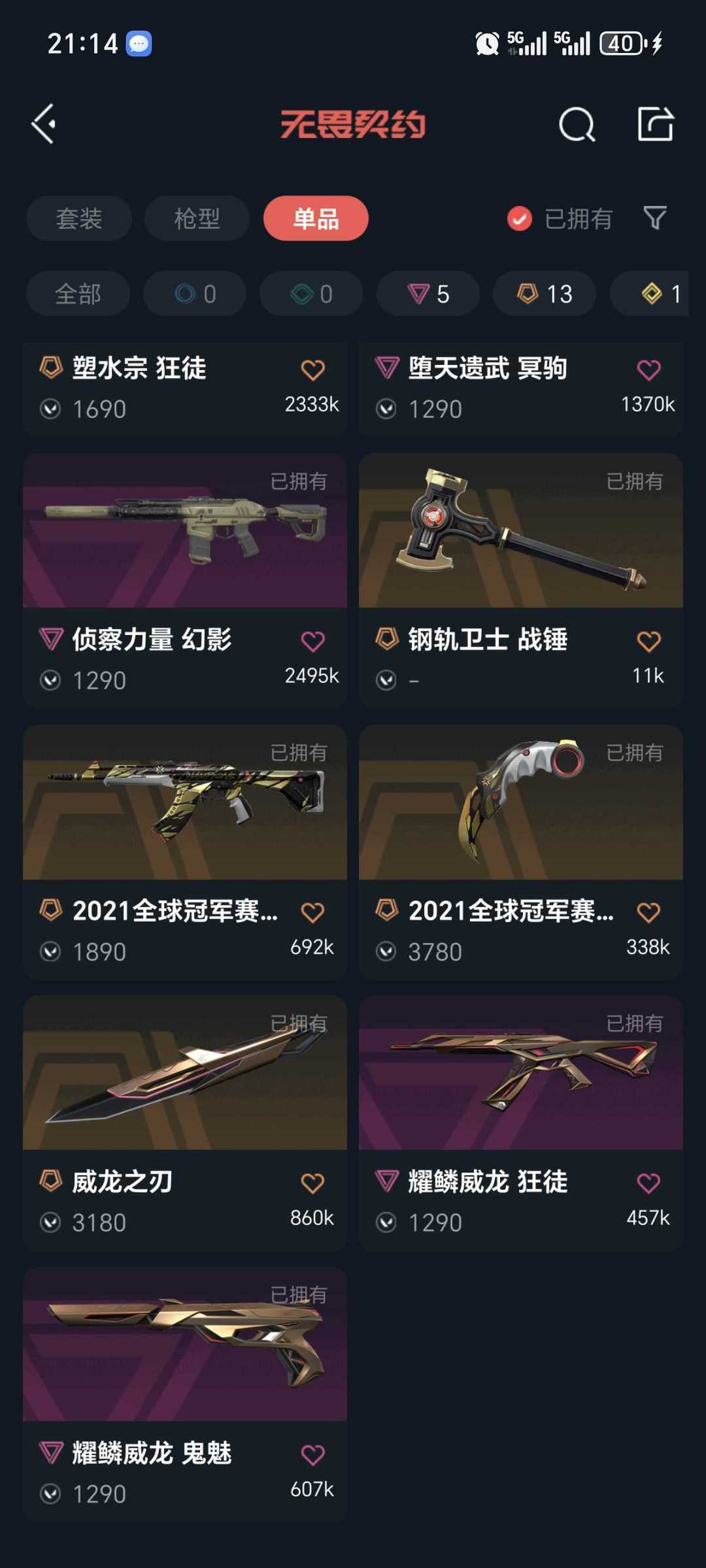Favorite 塑水宗 狂徒 with its heart icon
This screenshot has width=706, height=1568.
point(312,368)
